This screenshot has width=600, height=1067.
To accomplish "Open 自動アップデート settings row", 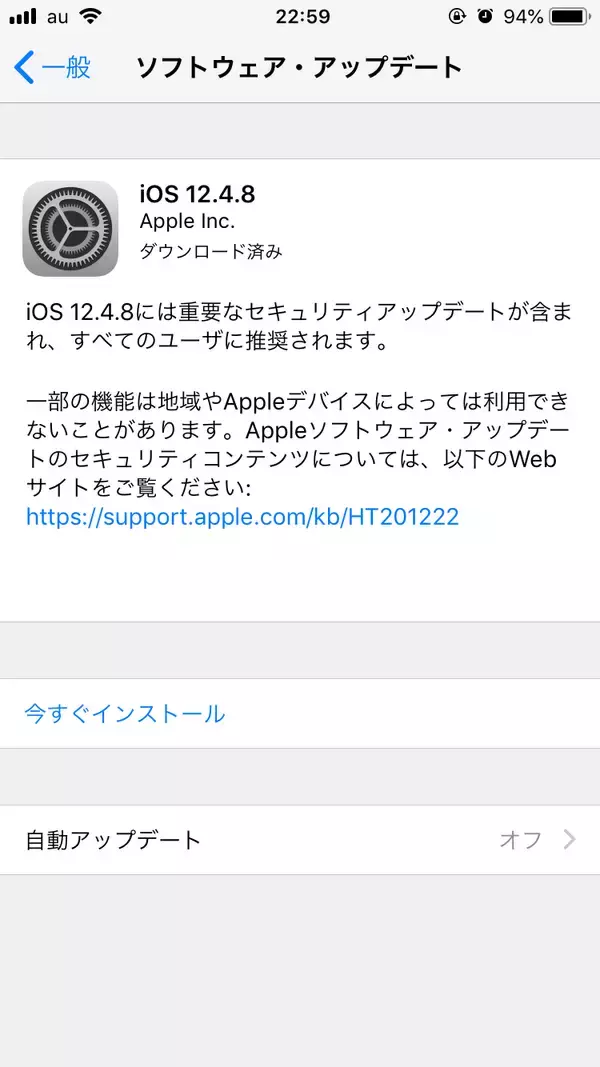I will point(300,840).
